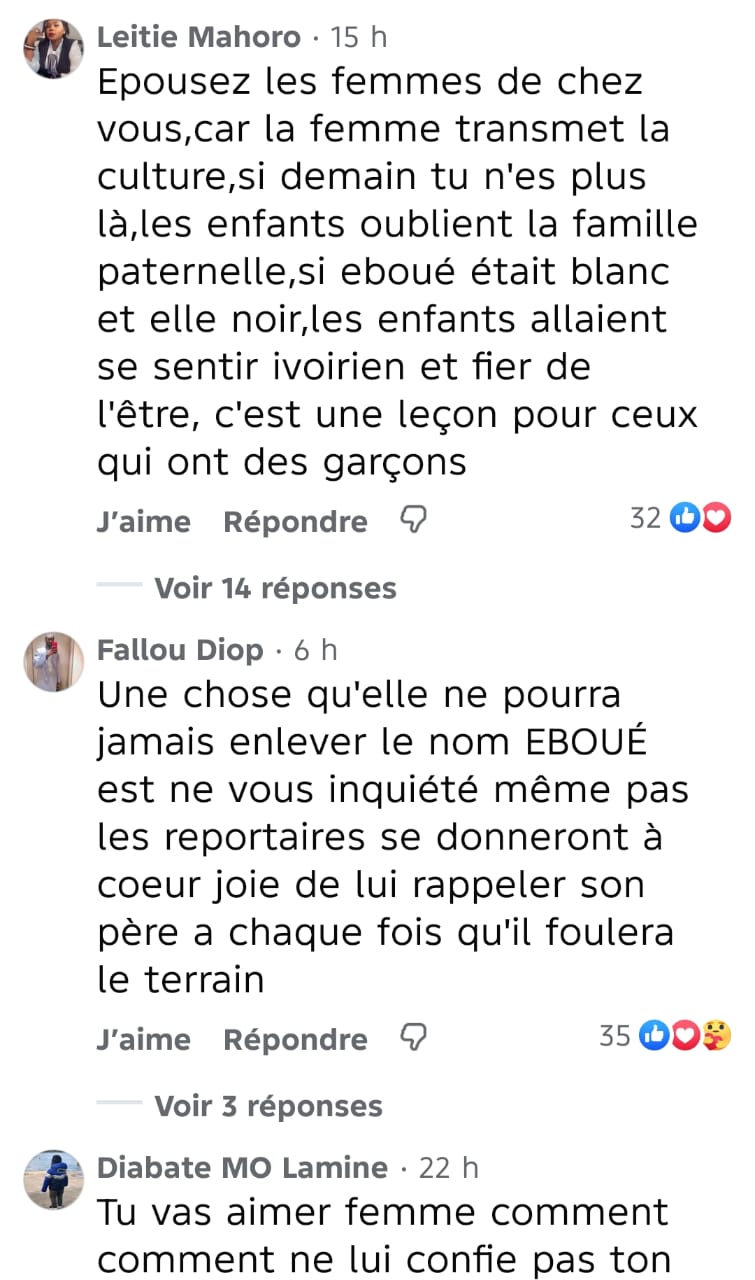Expand the 14 replies thread
This screenshot has height=1280, width=755.
coord(275,588)
